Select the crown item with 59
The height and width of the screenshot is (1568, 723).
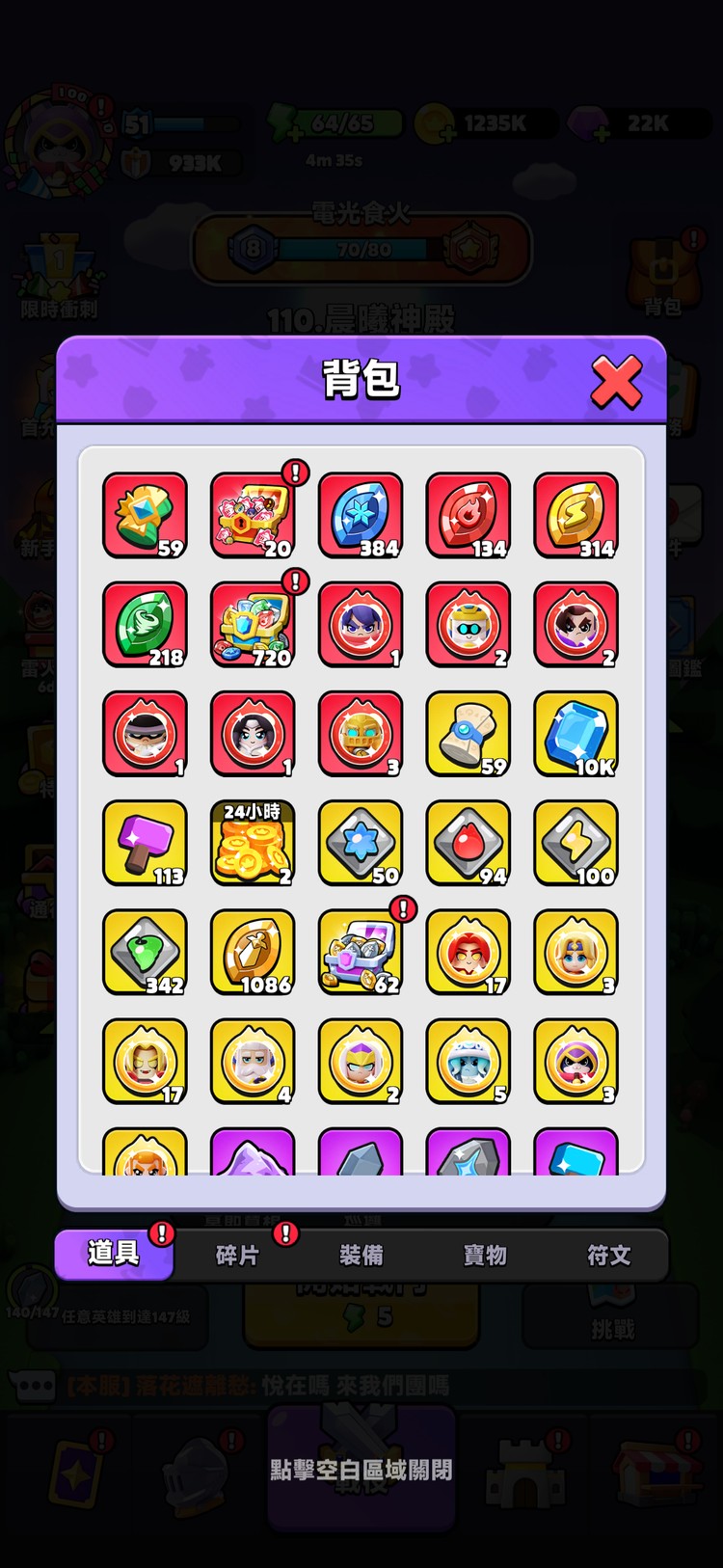(145, 515)
